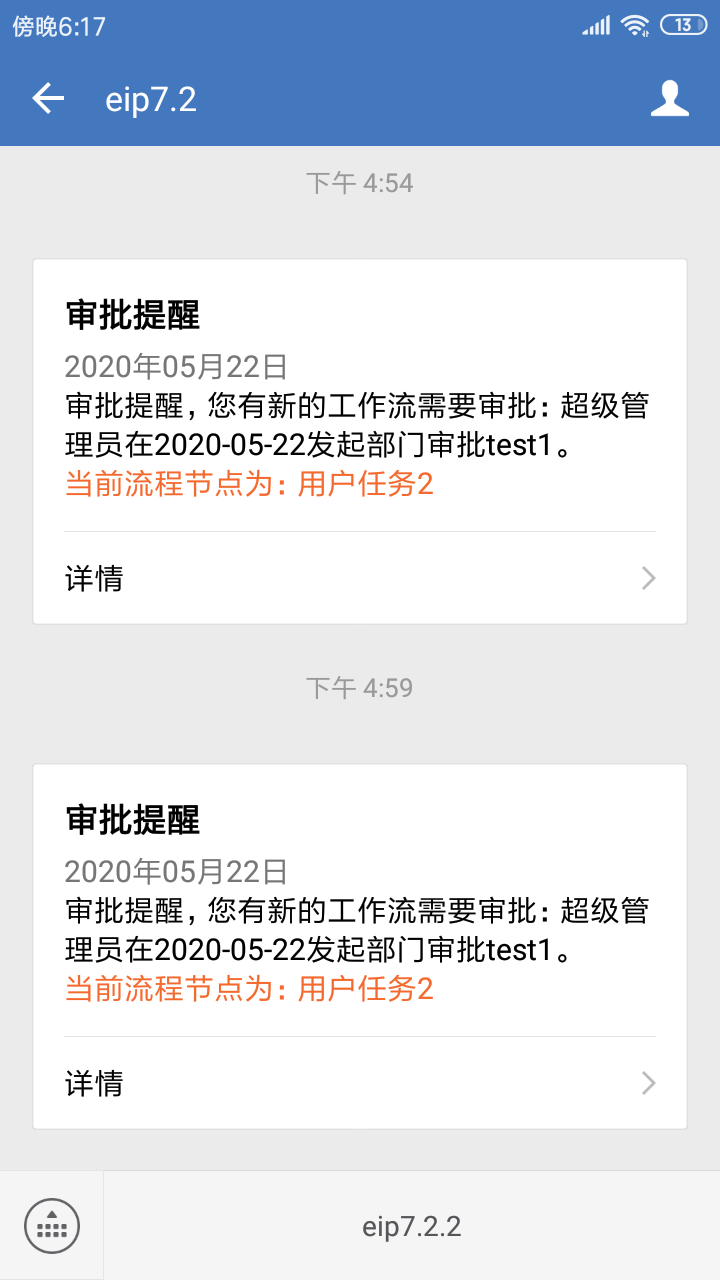Open 详情 of the 下午 4:54 approval reminder
The width and height of the screenshot is (720, 1280).
[x=360, y=578]
